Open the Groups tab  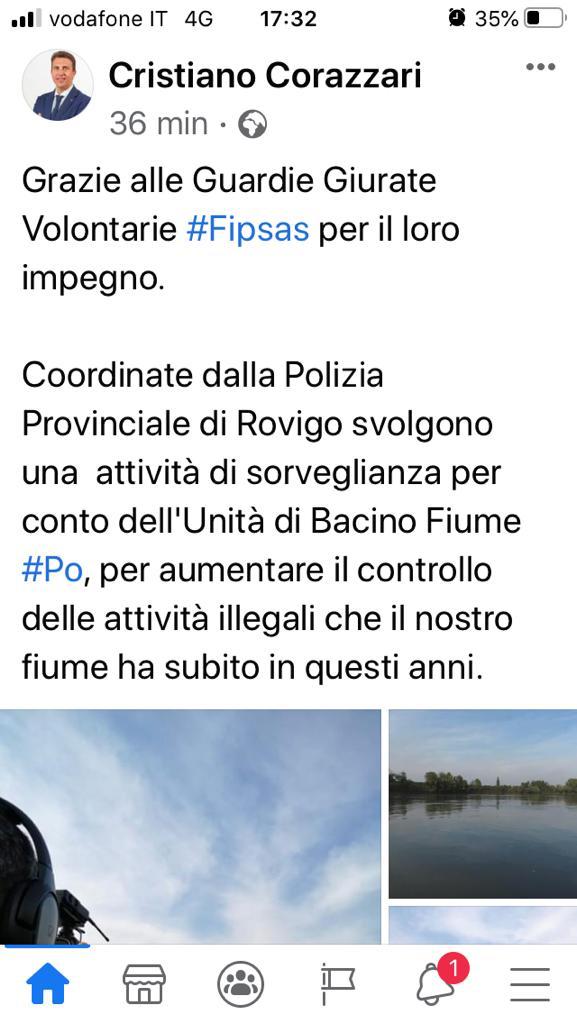(241, 984)
